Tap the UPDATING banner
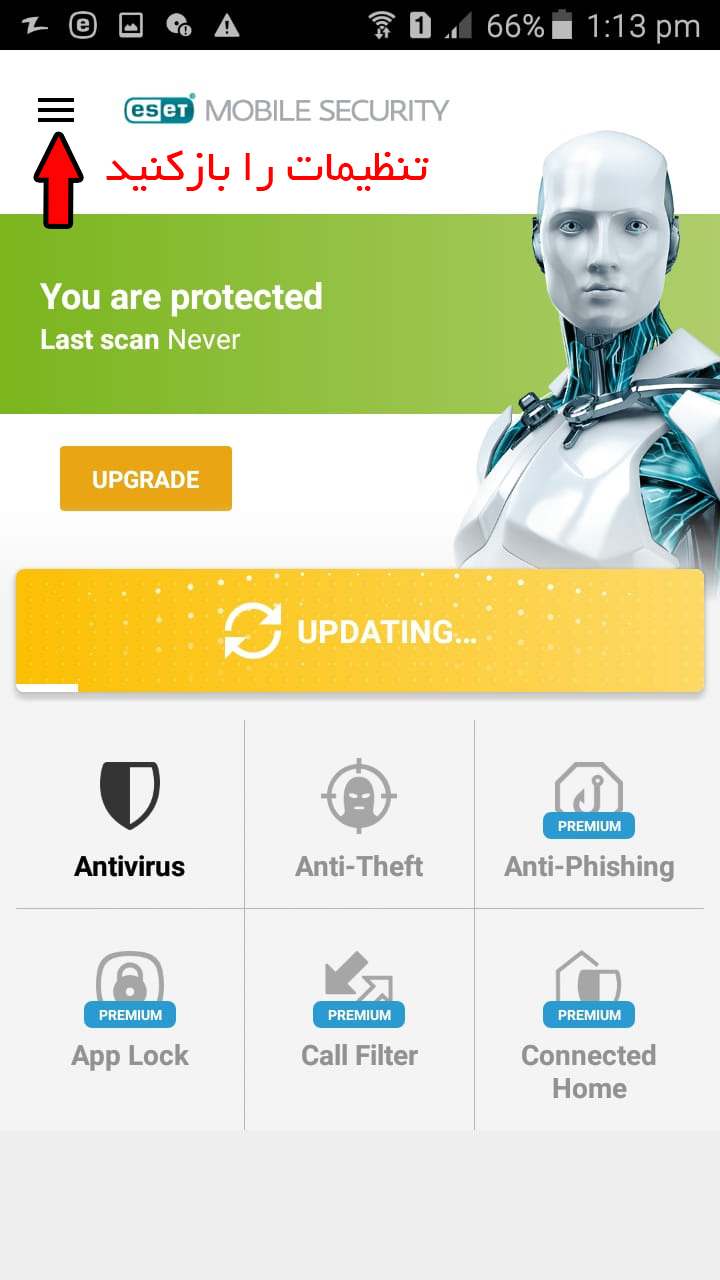The image size is (720, 1280). 360,631
